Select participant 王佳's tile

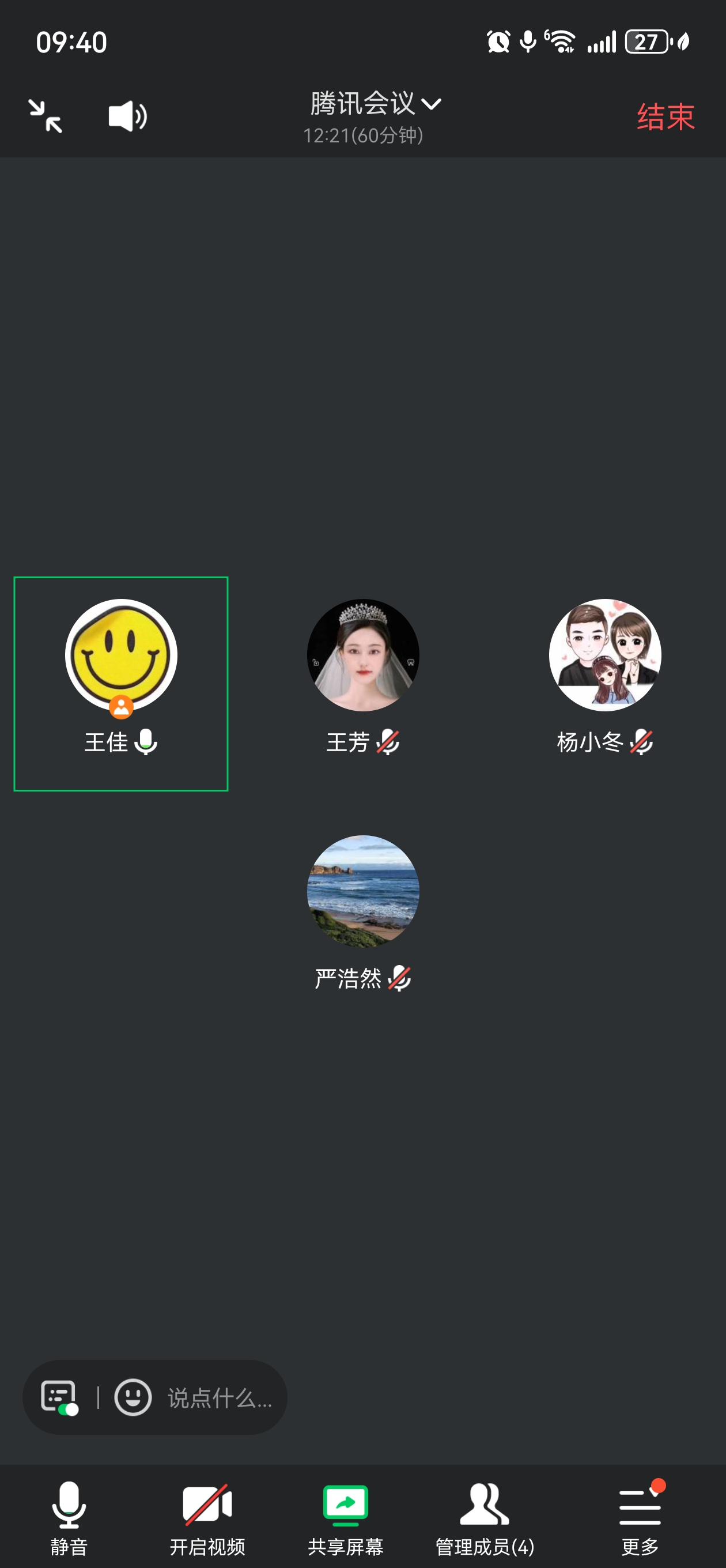click(x=121, y=684)
